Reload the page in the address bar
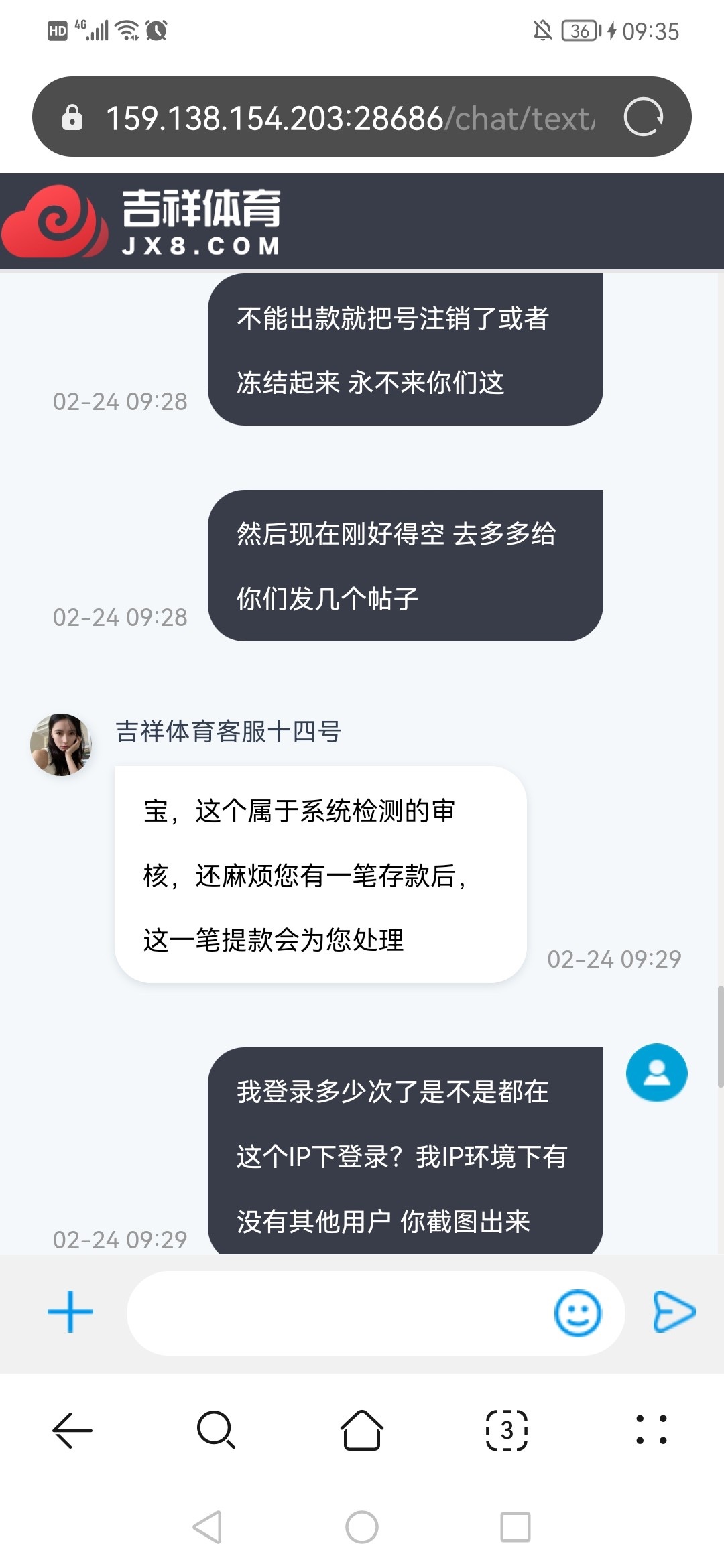The height and width of the screenshot is (1568, 724). (643, 117)
